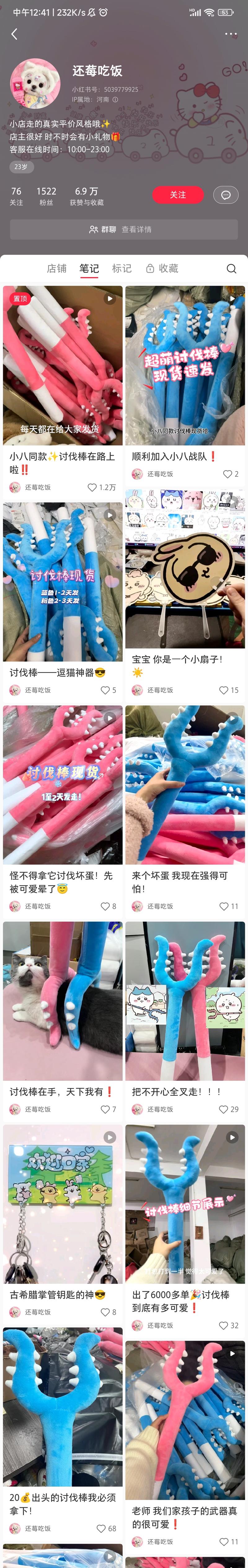248x1568 pixels.
Task: Open the note 来个坏蛋 我现在强得可怕
Action: pos(185,785)
